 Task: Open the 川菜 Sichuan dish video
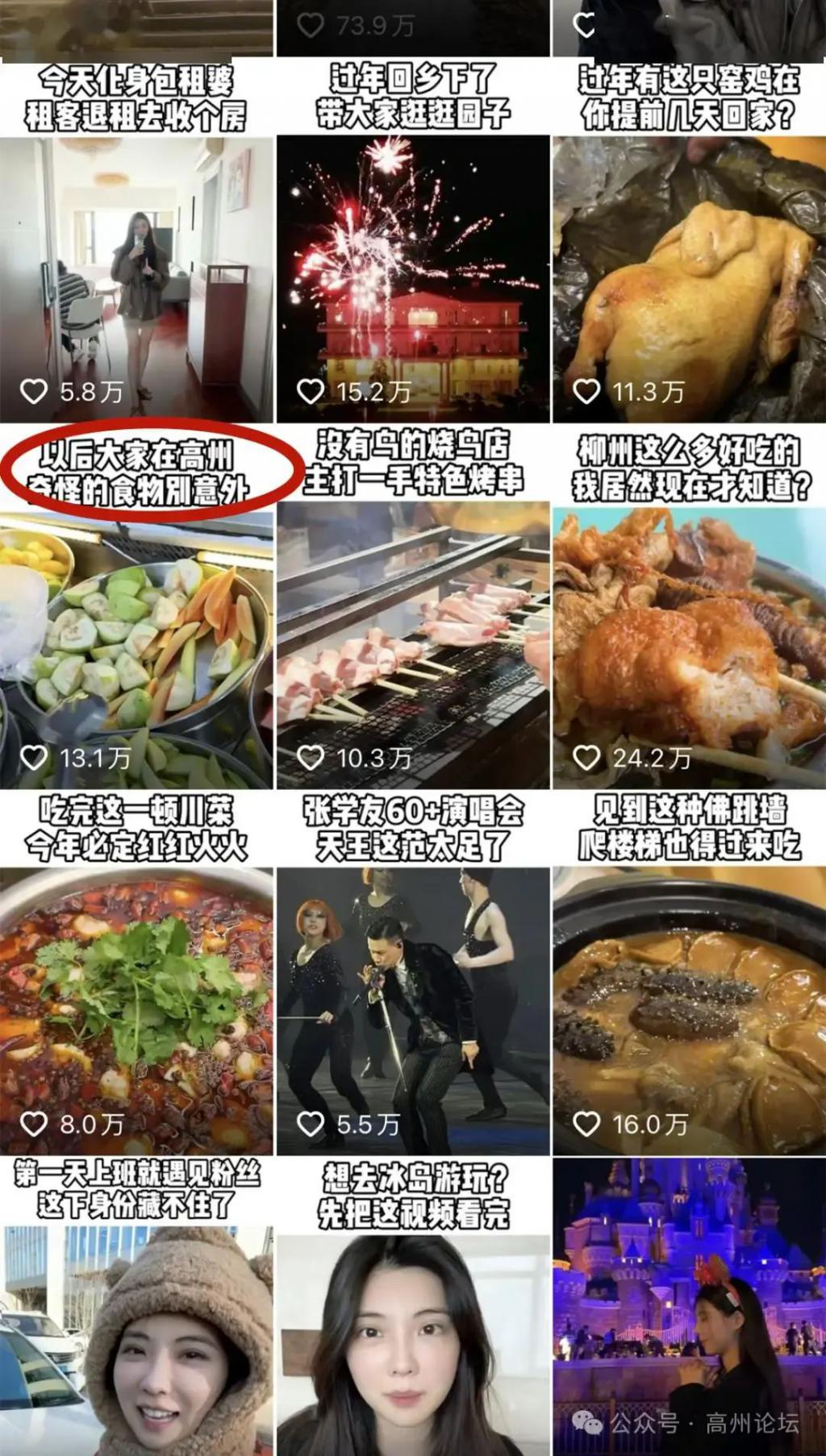pos(136,1008)
